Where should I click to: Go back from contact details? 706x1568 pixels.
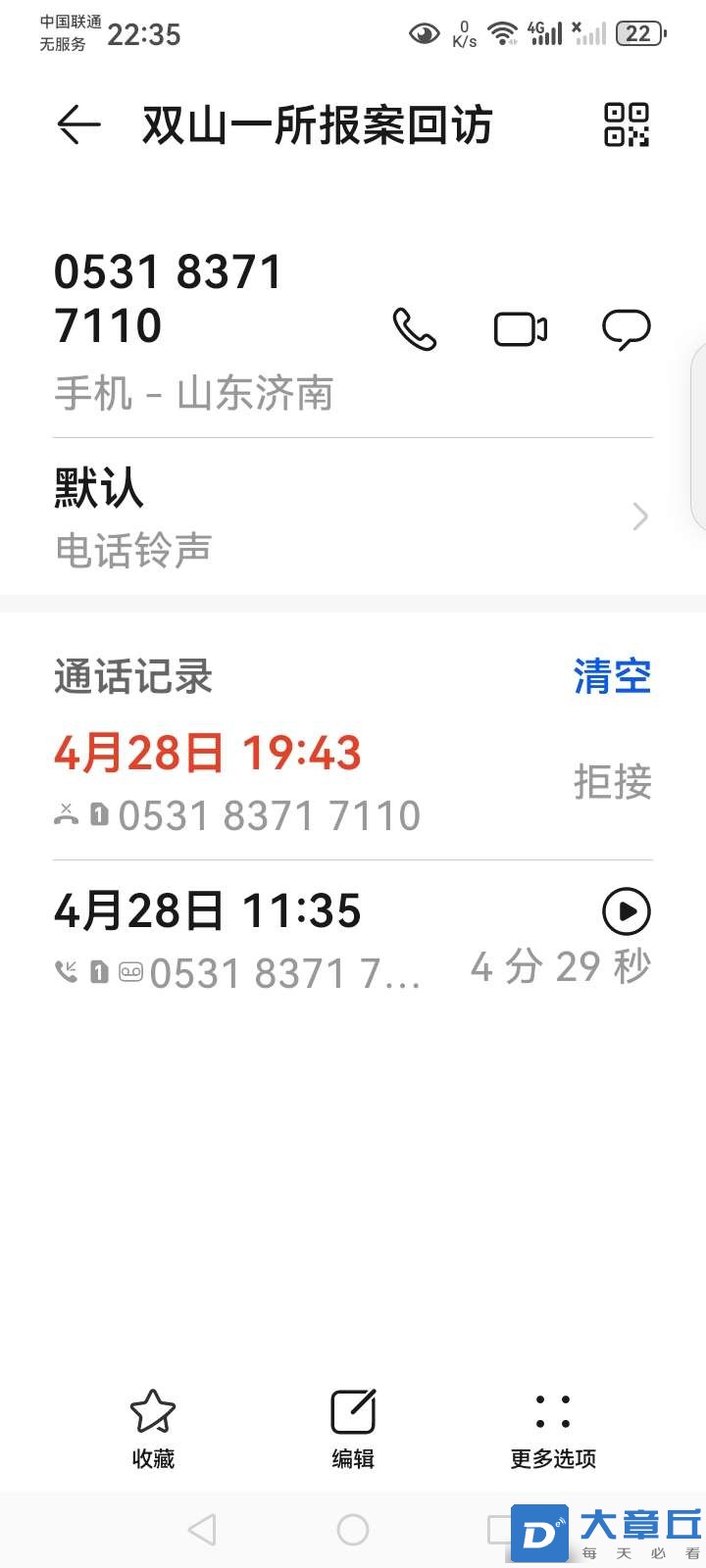coord(78,125)
